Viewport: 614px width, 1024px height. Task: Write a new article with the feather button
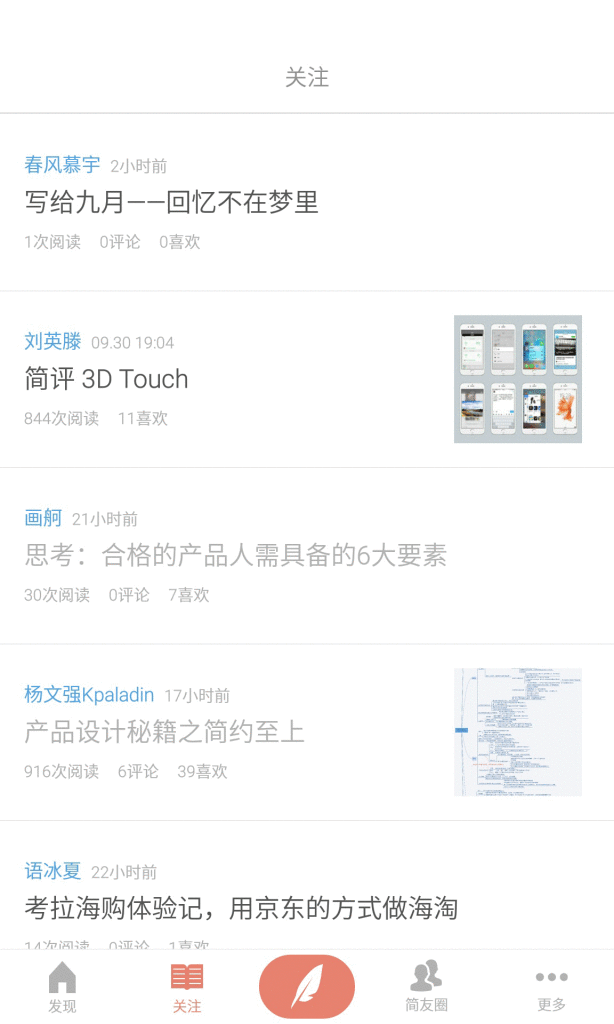307,986
